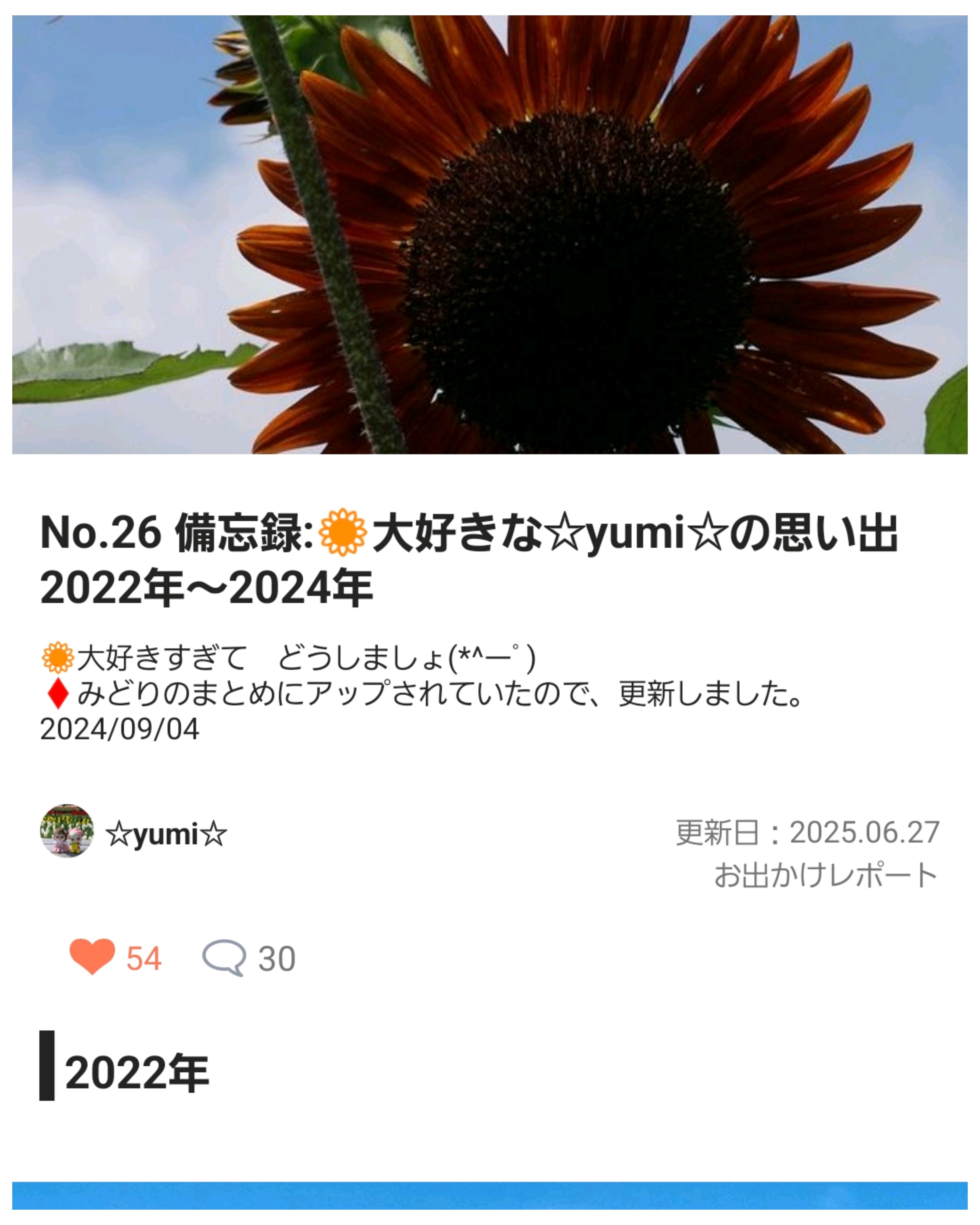
Task: Open the comments speech bubble
Action: tap(224, 958)
